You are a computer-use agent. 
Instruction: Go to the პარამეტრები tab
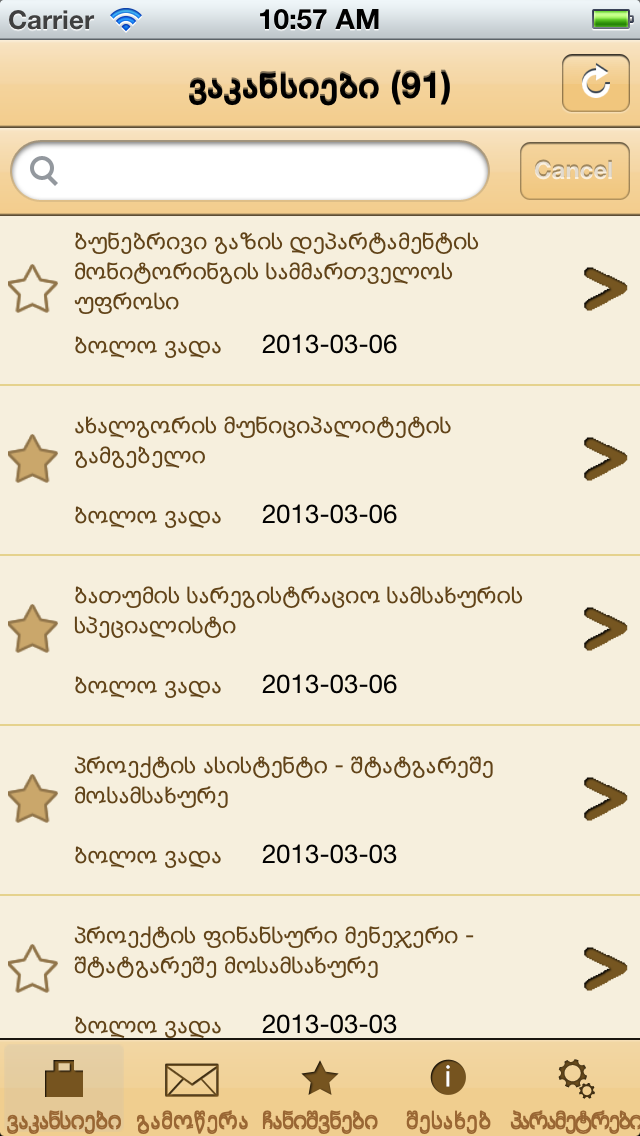(x=576, y=1089)
